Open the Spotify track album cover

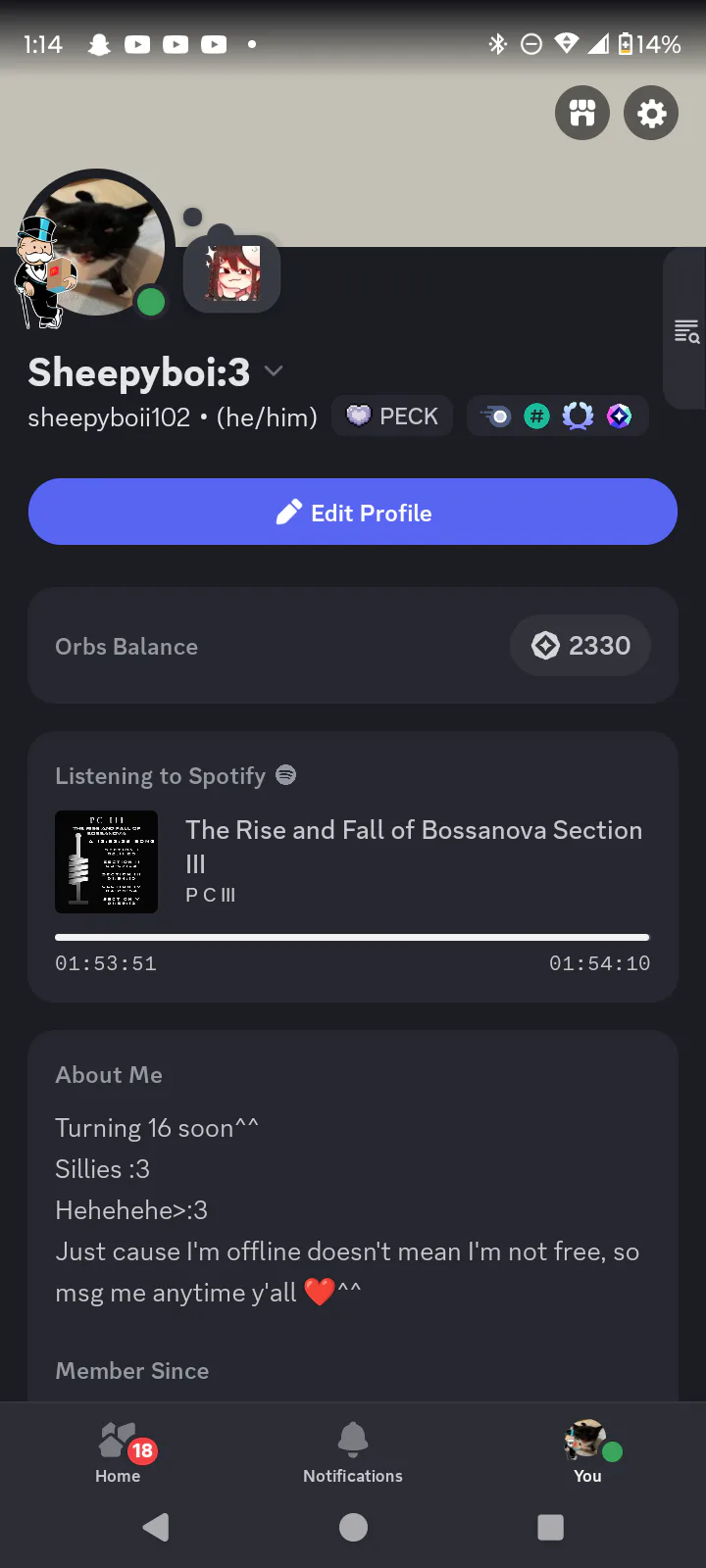pos(106,862)
